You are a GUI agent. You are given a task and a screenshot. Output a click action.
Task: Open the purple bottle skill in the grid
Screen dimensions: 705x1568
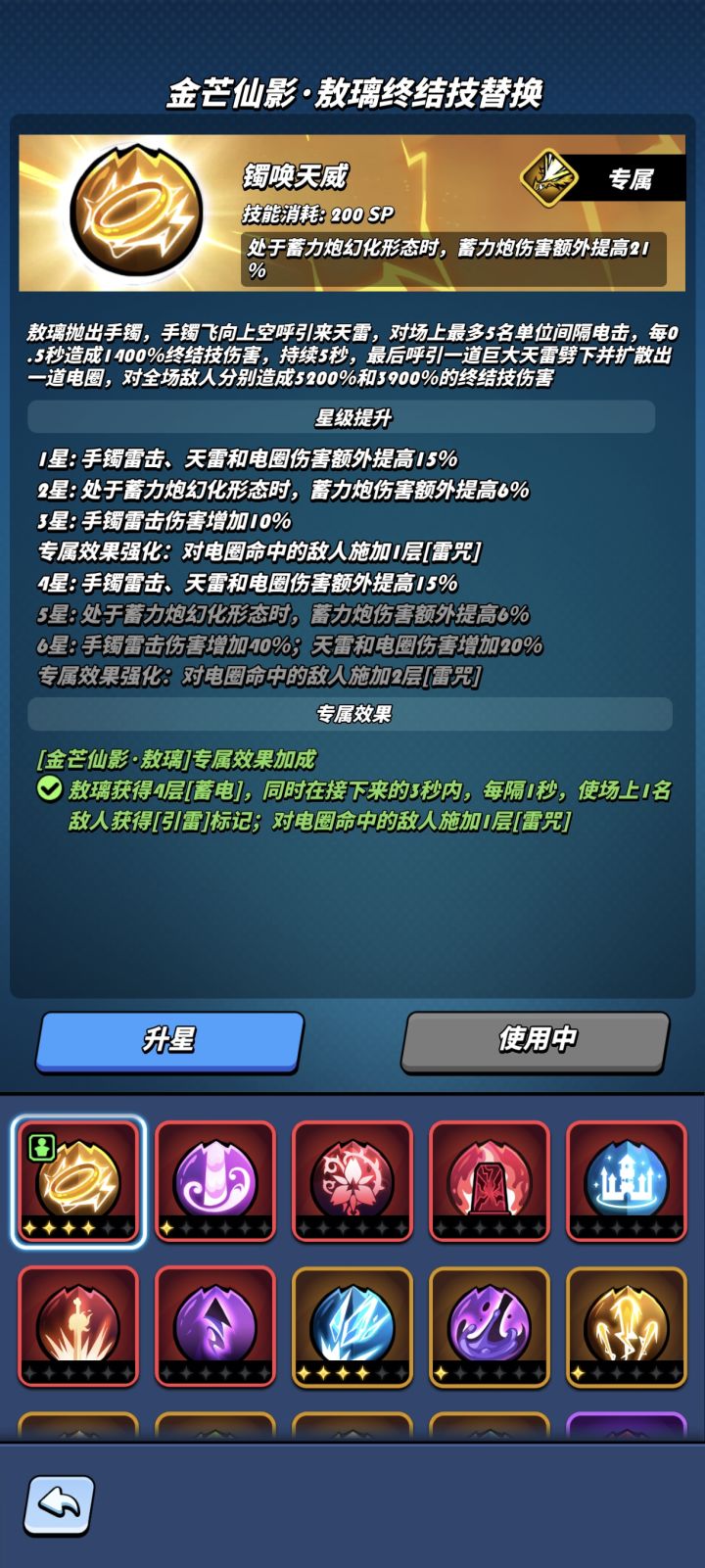click(x=215, y=1180)
